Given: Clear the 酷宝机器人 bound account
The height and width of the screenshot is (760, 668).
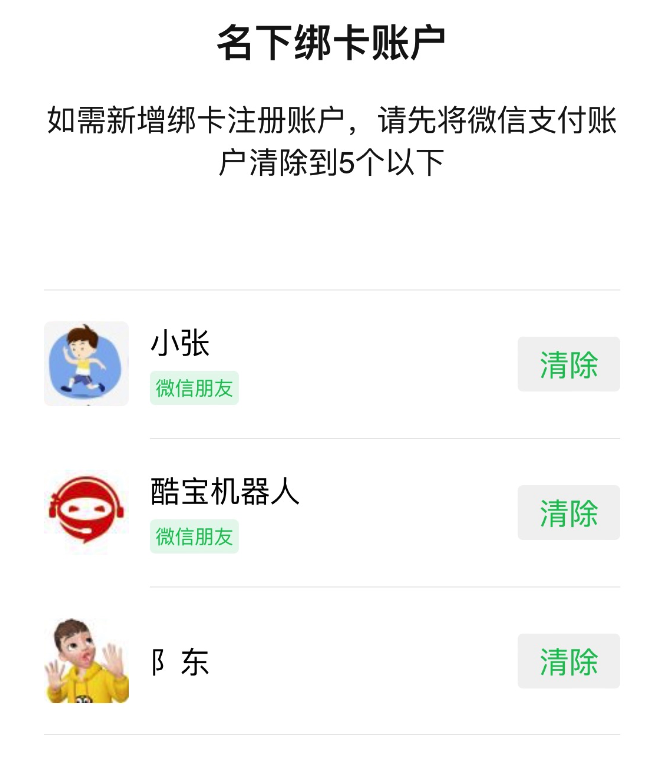Looking at the screenshot, I should coord(568,513).
